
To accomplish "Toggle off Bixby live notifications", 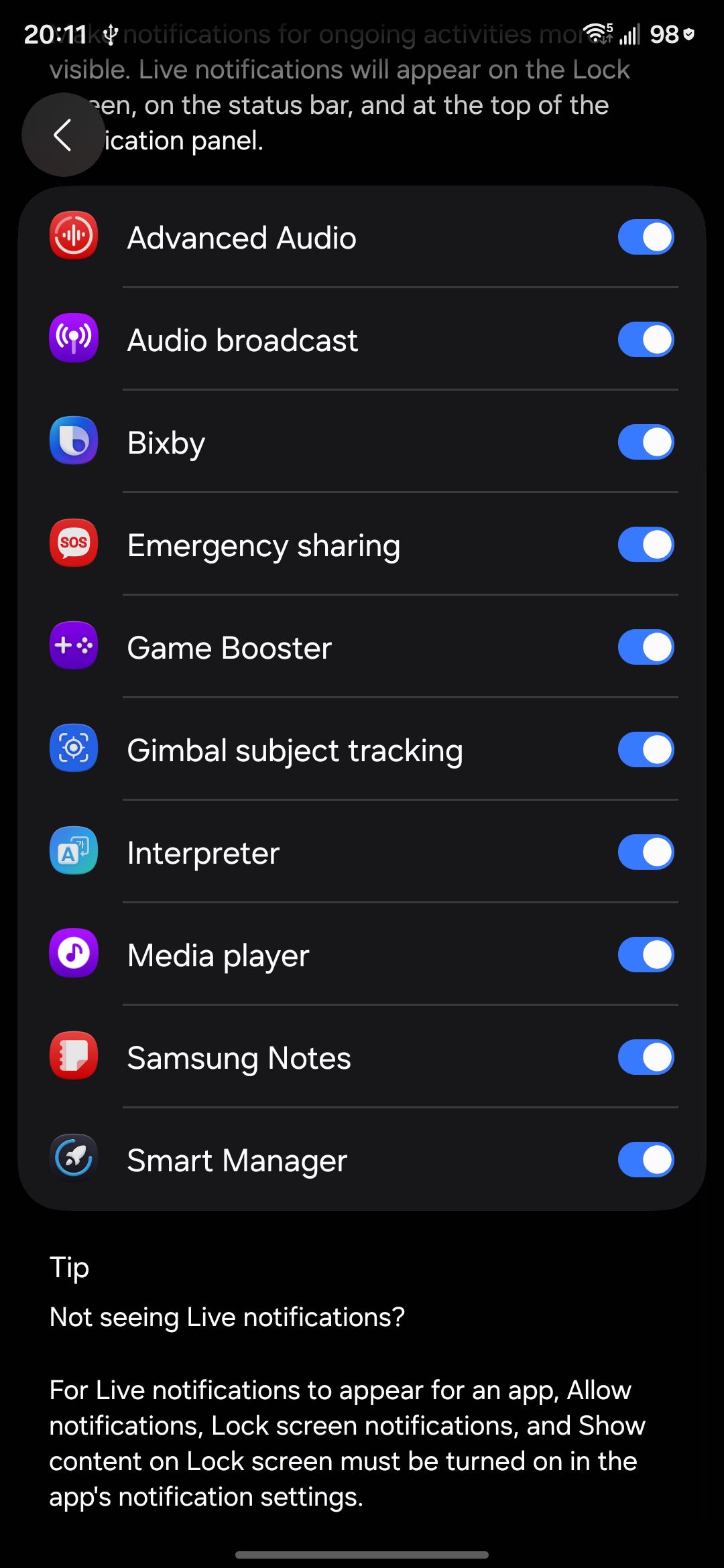I will [646, 442].
